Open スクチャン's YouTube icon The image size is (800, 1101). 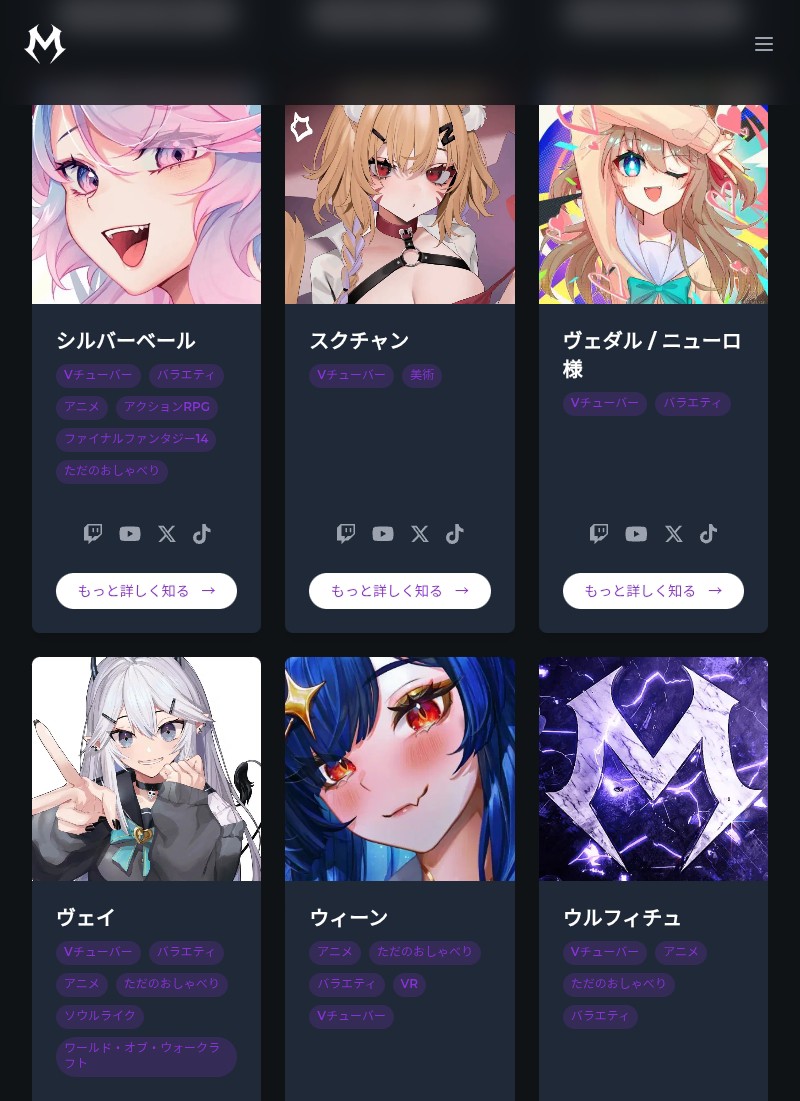click(x=383, y=534)
